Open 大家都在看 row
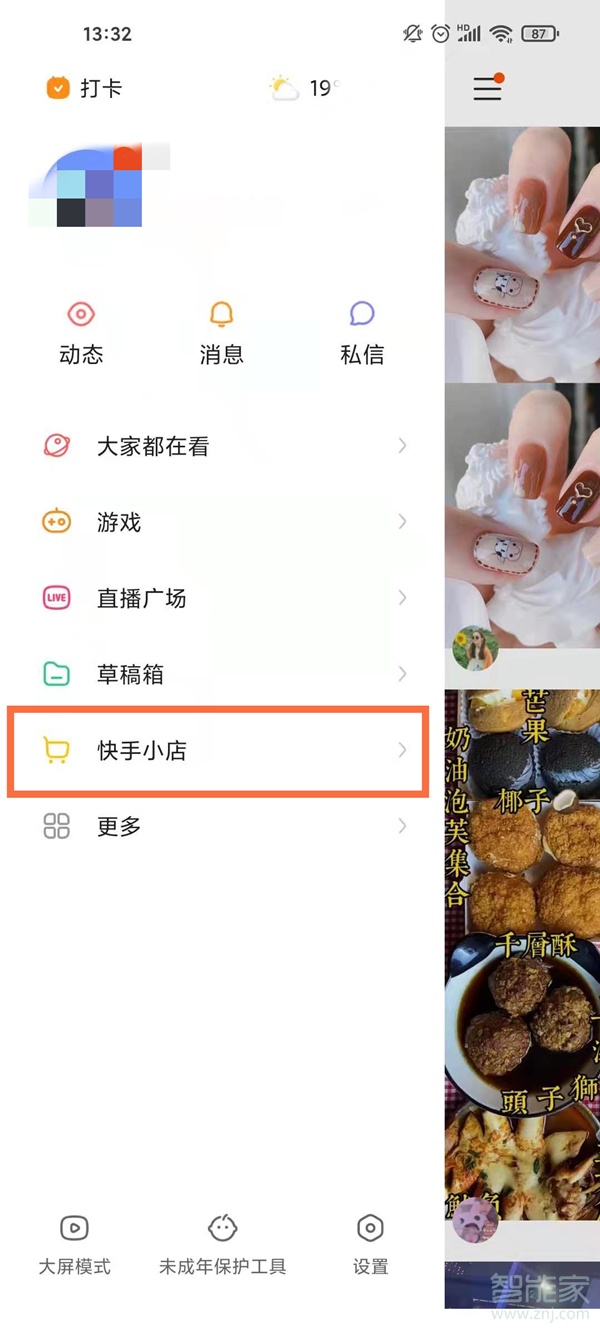This screenshot has height=1333, width=600. (x=222, y=446)
